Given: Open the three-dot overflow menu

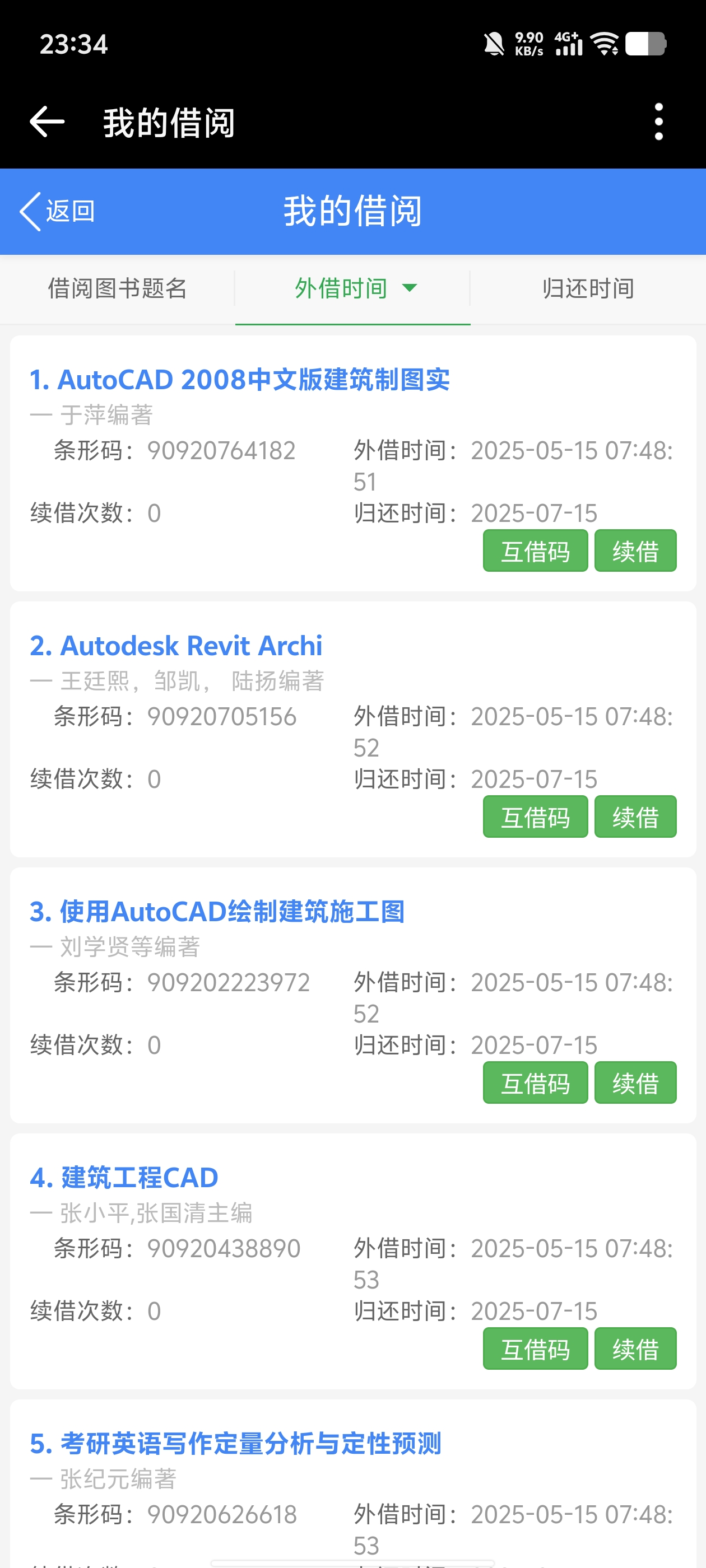Looking at the screenshot, I should (658, 122).
